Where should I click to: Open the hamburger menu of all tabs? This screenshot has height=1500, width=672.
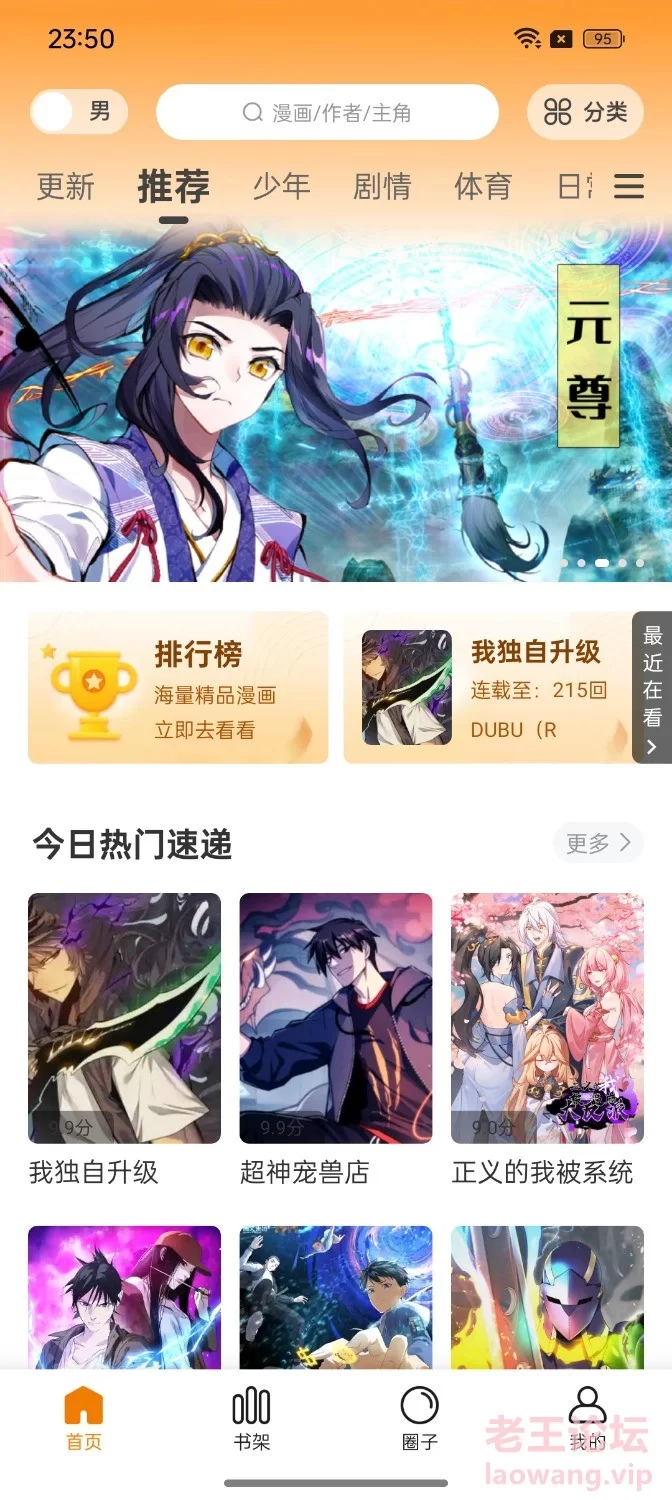[629, 187]
